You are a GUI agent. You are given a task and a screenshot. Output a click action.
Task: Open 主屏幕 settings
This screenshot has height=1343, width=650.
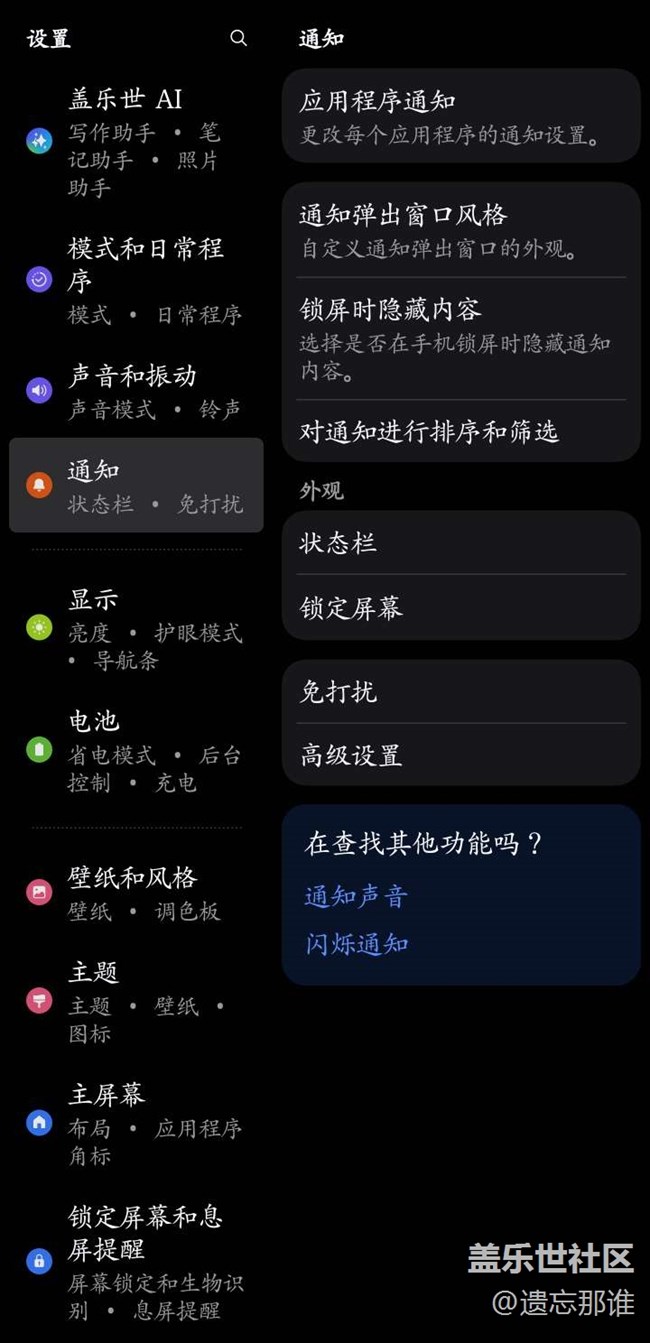pyautogui.click(x=136, y=1123)
